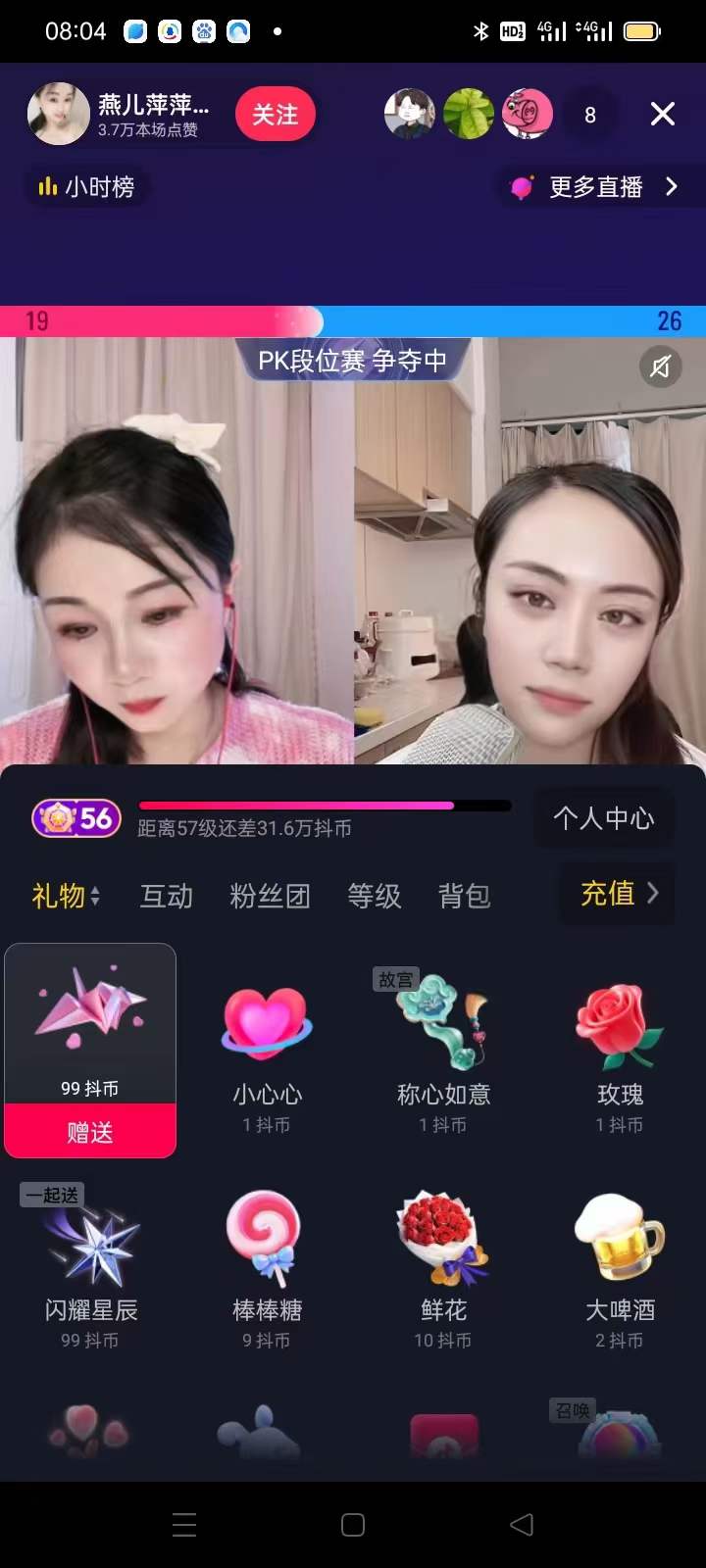
Task: Open 个人中心 personal center
Action: 603,818
